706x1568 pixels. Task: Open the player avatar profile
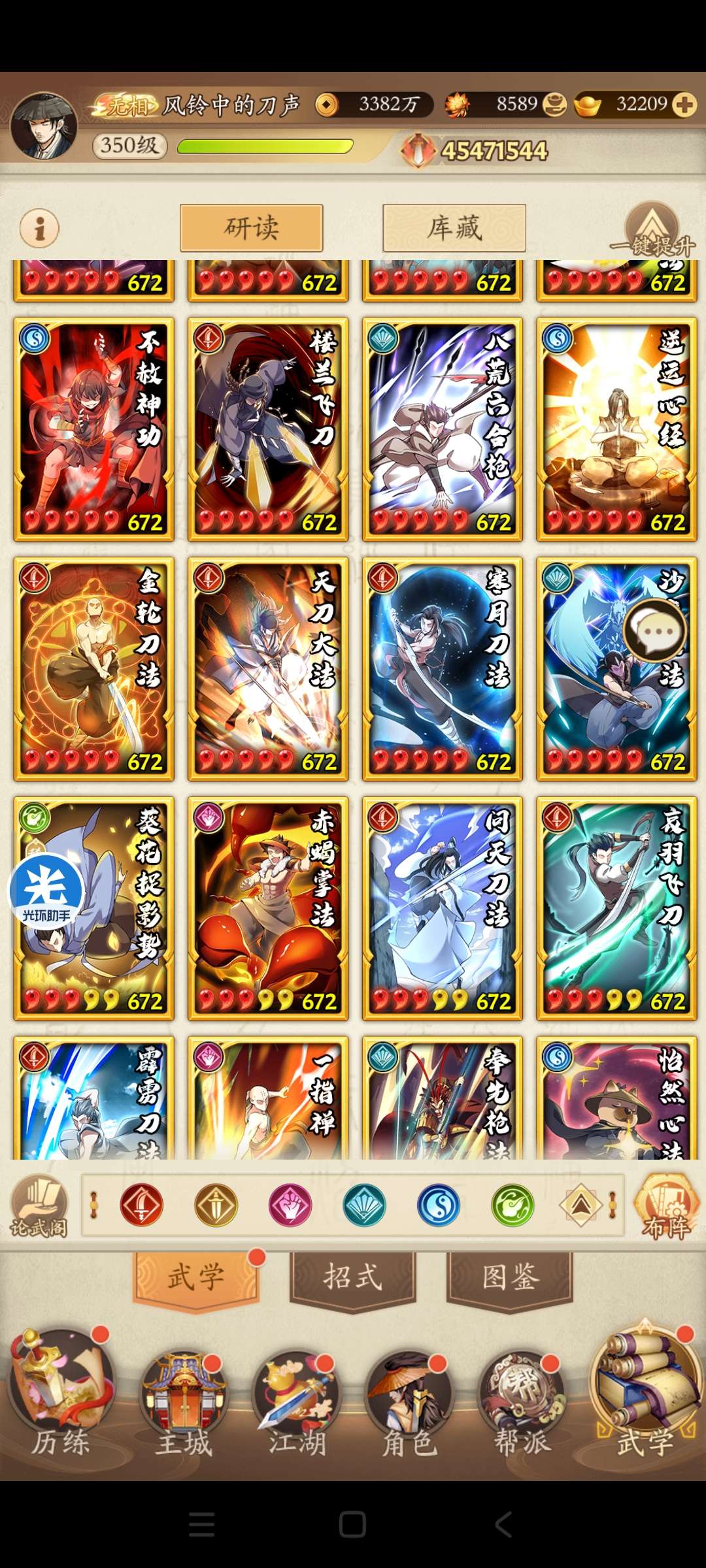coord(44,126)
